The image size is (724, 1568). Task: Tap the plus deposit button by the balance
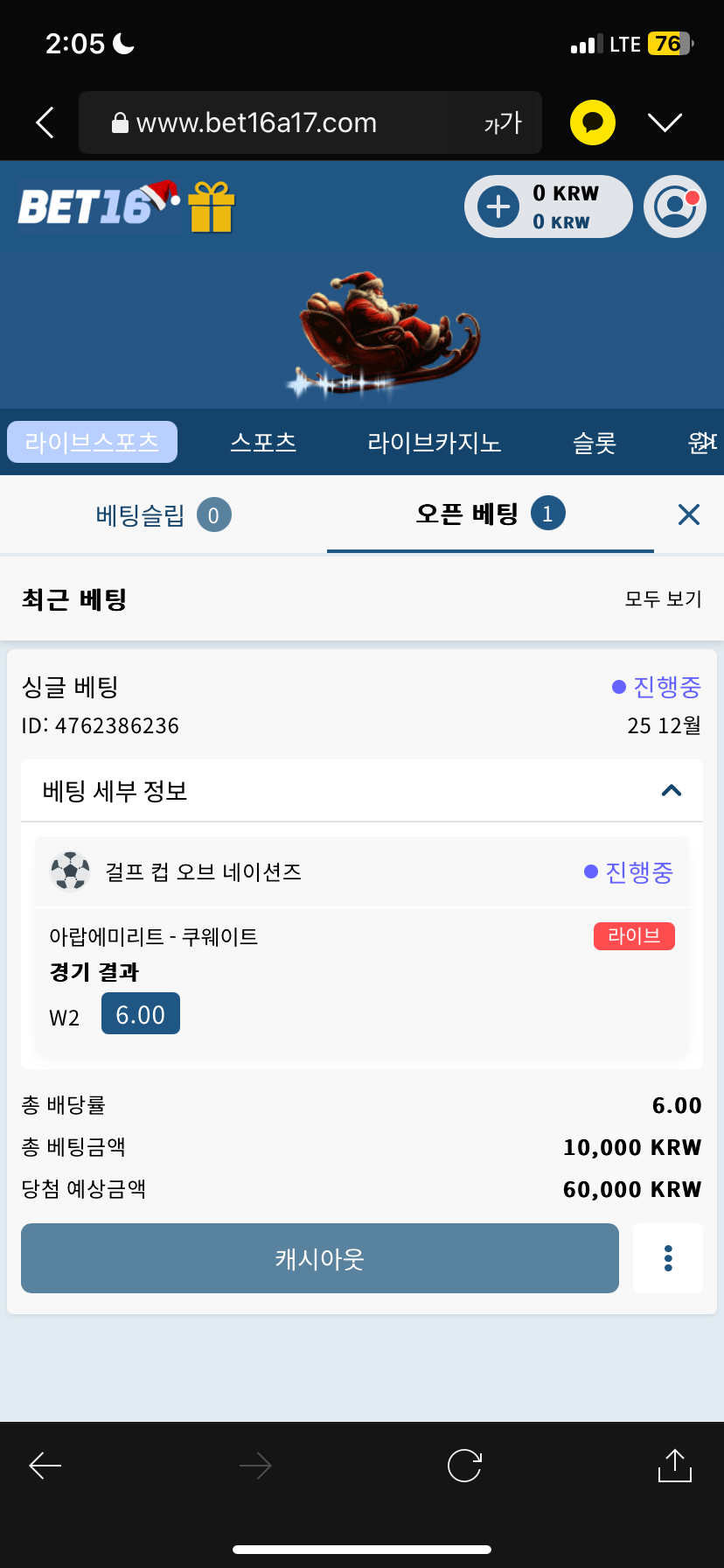498,207
